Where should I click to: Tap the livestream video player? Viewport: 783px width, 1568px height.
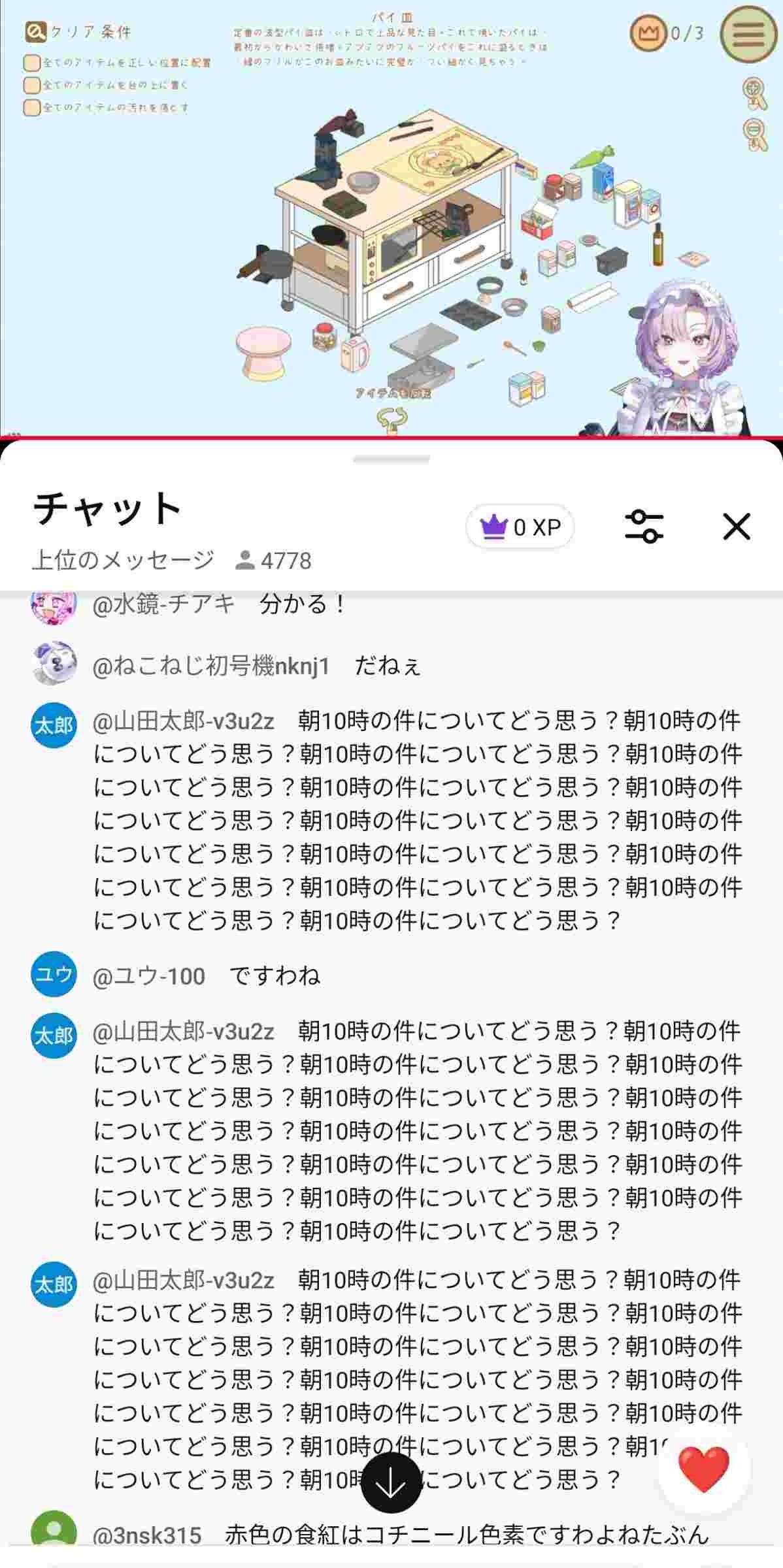tap(392, 218)
